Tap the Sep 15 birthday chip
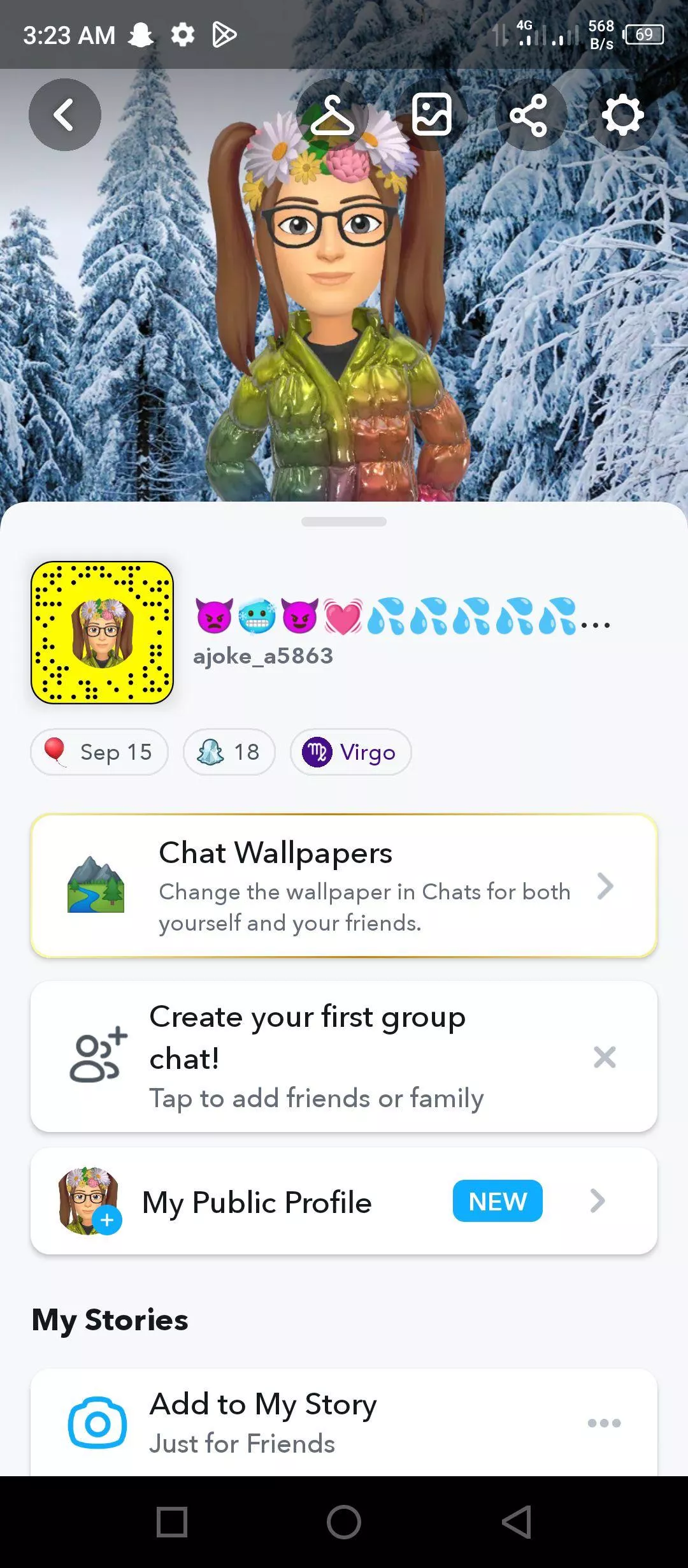 (x=99, y=752)
